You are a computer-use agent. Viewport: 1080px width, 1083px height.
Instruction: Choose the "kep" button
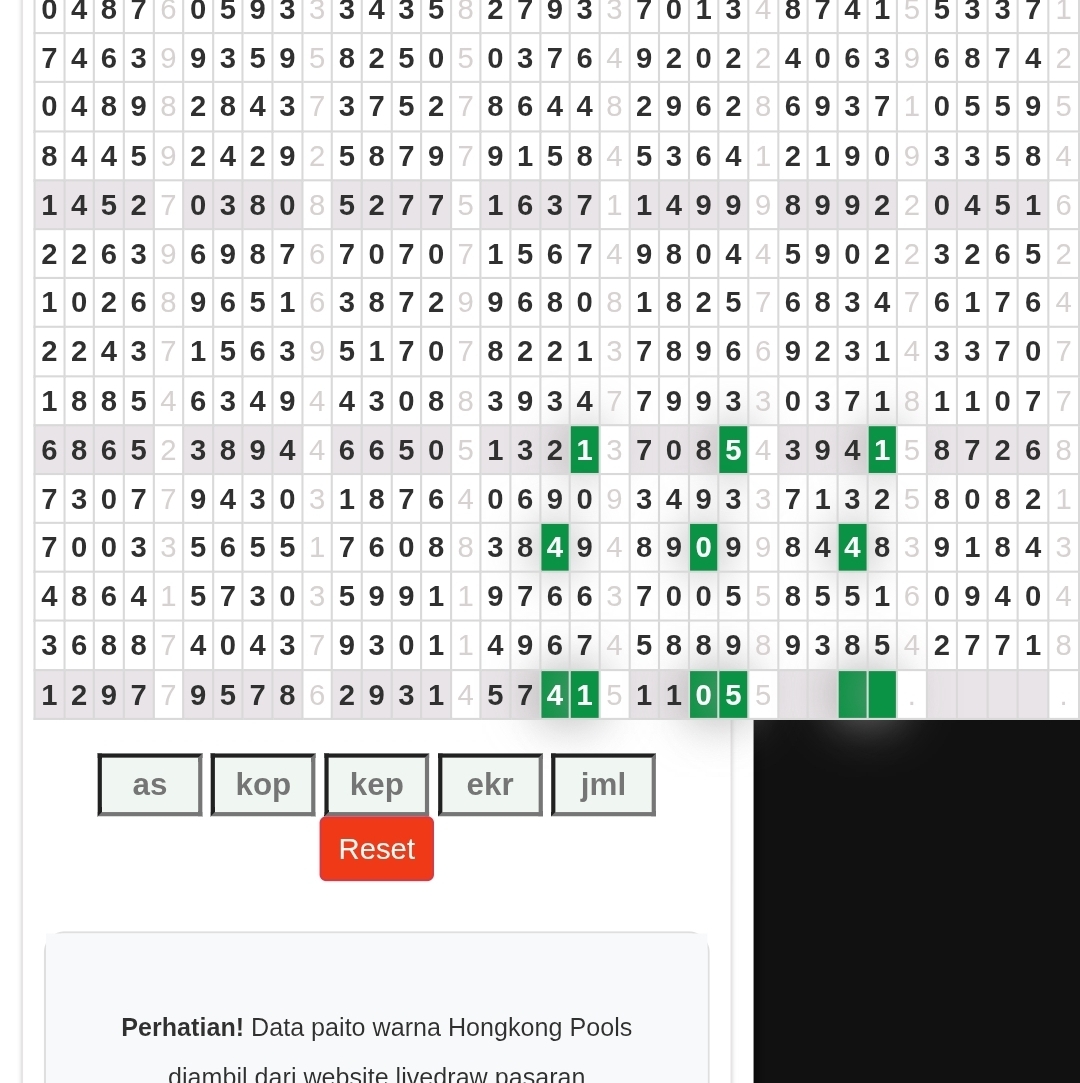click(x=376, y=785)
